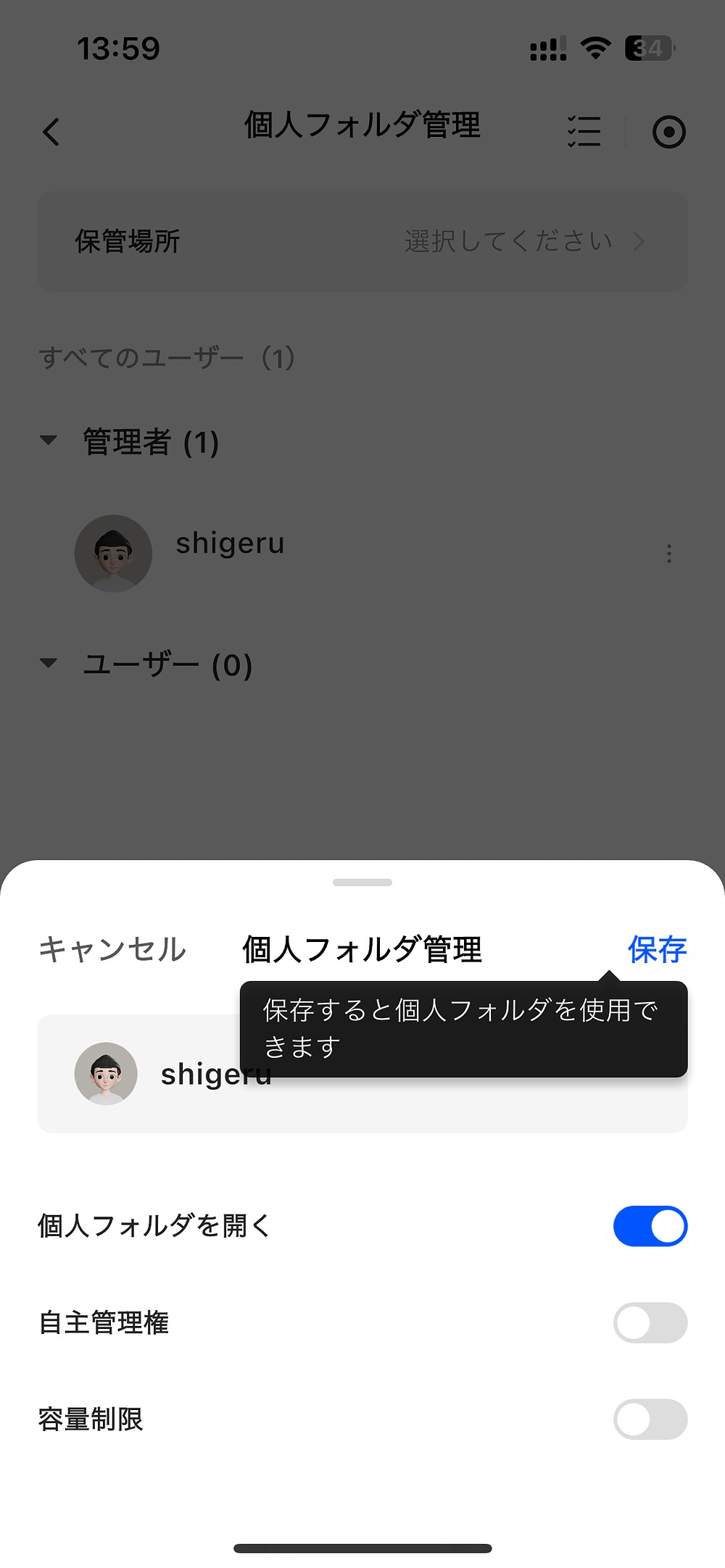
Task: Turn on the 容量制限 switch
Action: pyautogui.click(x=650, y=1419)
